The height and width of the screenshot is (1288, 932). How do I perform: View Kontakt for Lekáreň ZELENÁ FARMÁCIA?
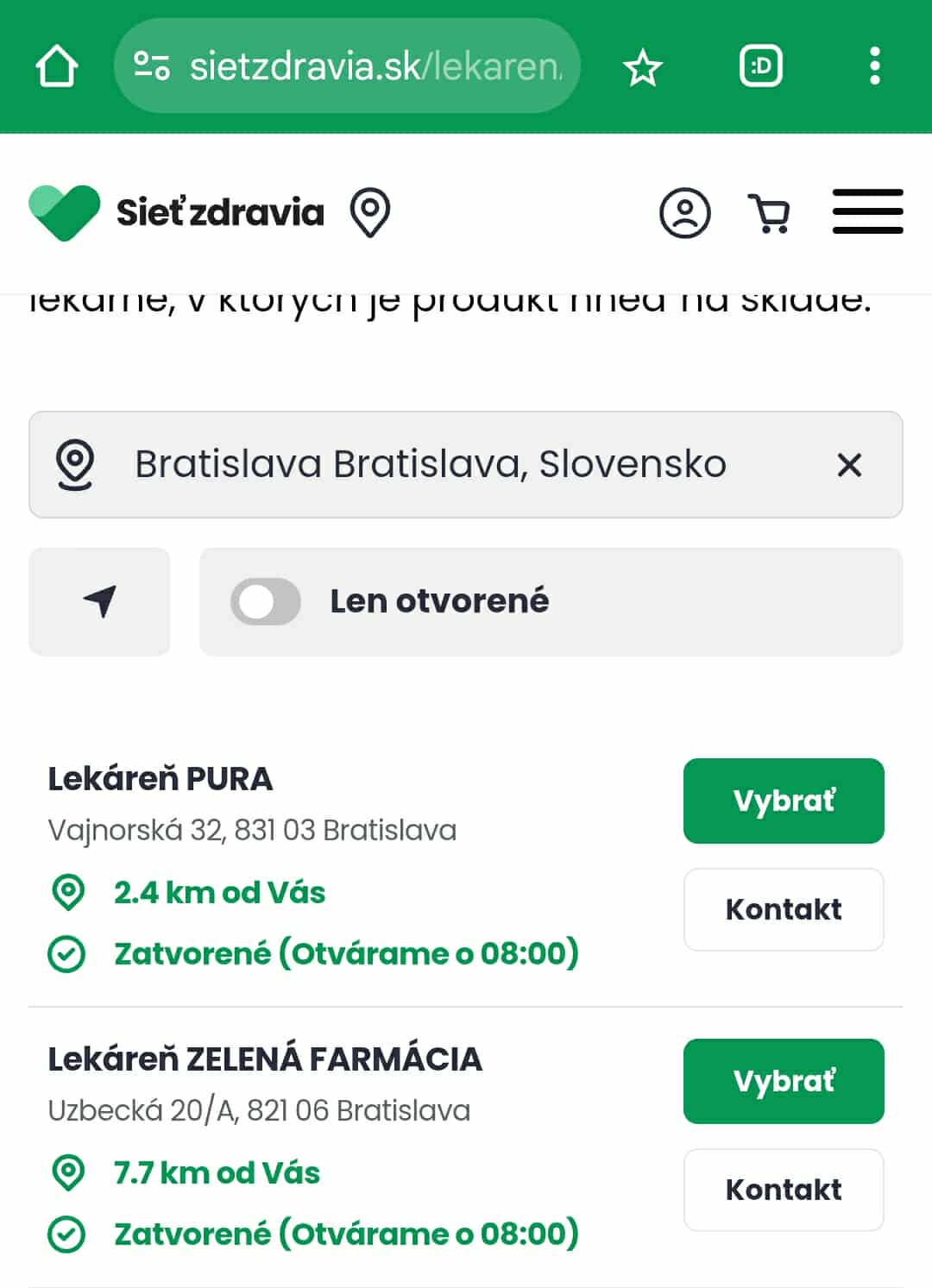pos(784,1190)
